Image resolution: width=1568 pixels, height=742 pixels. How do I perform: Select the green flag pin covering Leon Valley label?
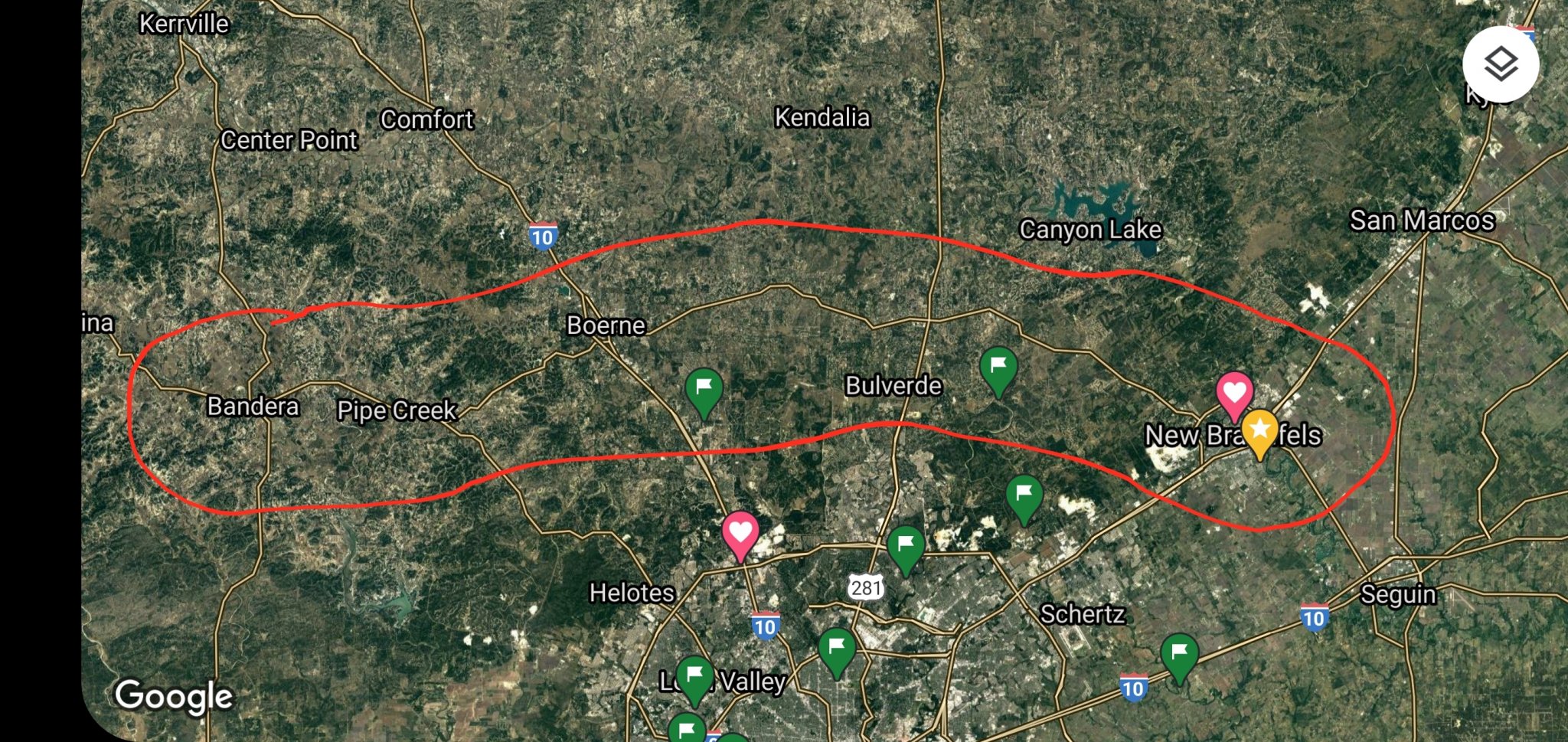tap(694, 677)
